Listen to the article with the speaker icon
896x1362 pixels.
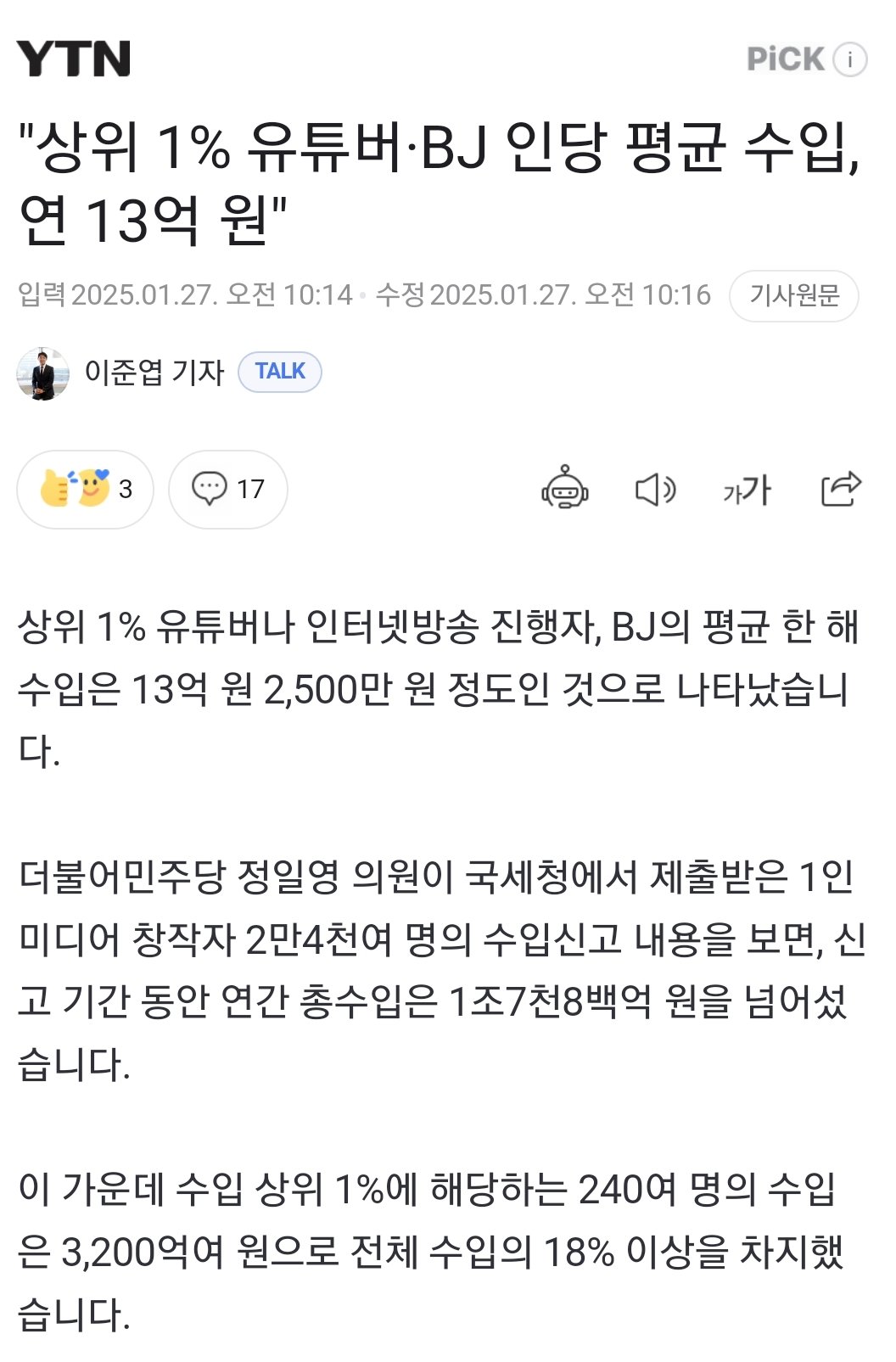655,490
